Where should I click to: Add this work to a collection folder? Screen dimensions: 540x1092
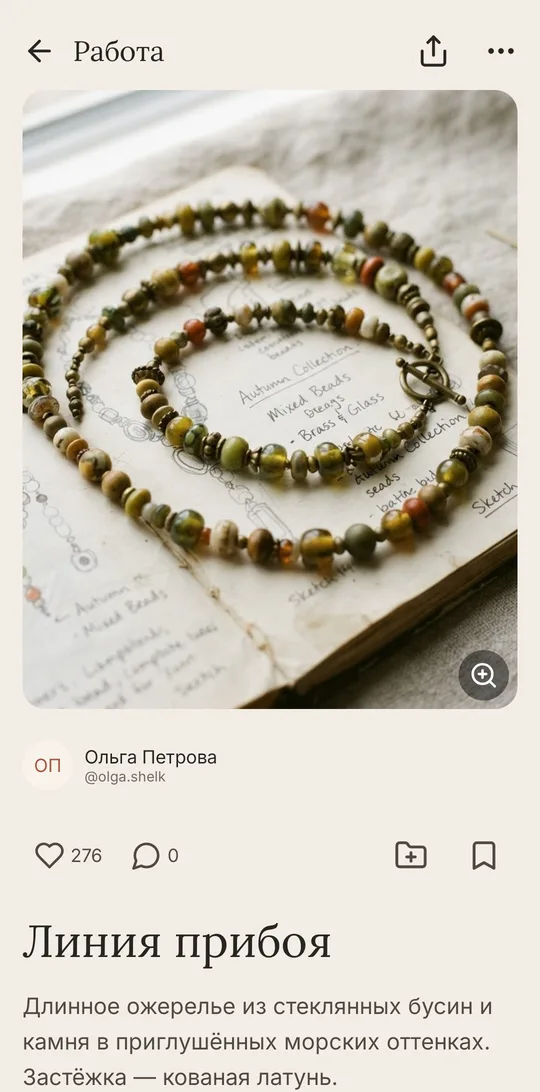pyautogui.click(x=411, y=855)
